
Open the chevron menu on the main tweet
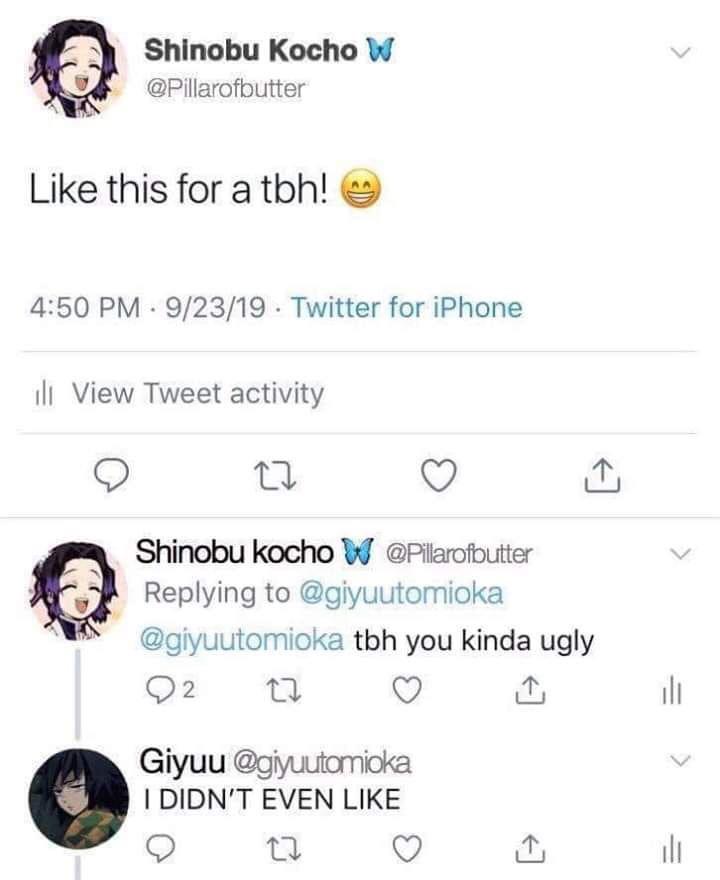click(679, 53)
